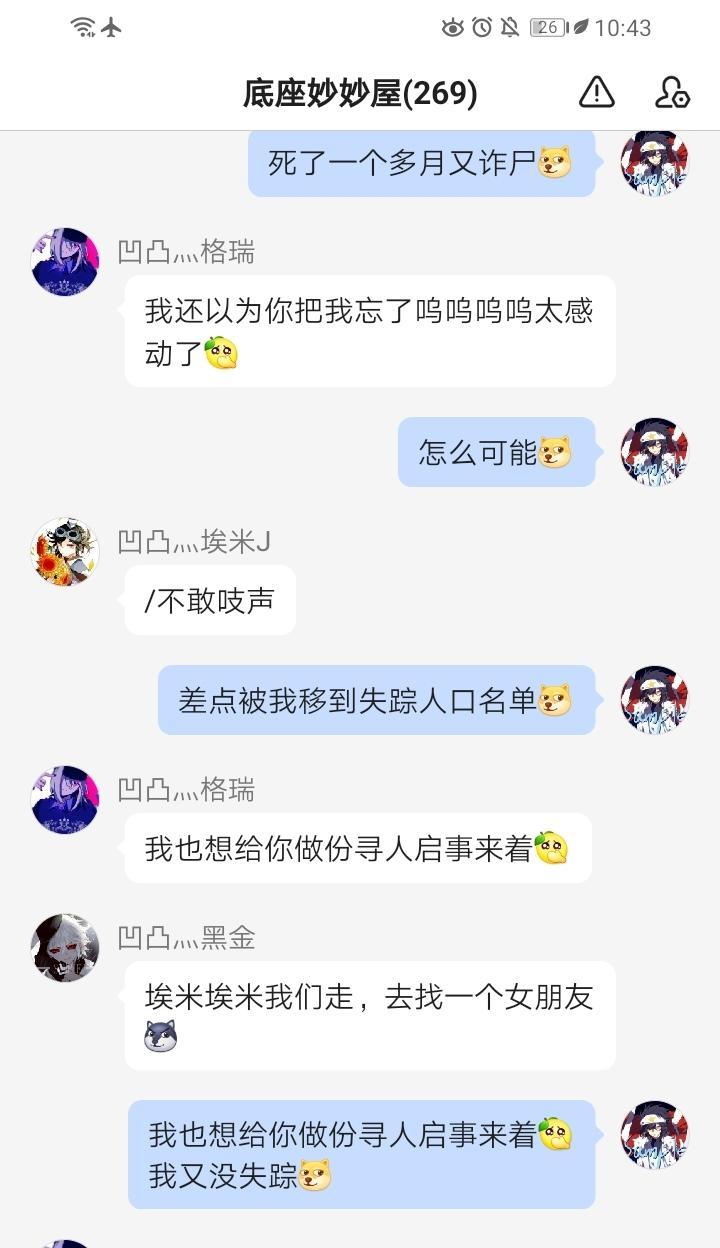Tap 格瑞's avatar beside the 寻人启事 message
The width and height of the screenshot is (720, 1248).
pyautogui.click(x=65, y=800)
